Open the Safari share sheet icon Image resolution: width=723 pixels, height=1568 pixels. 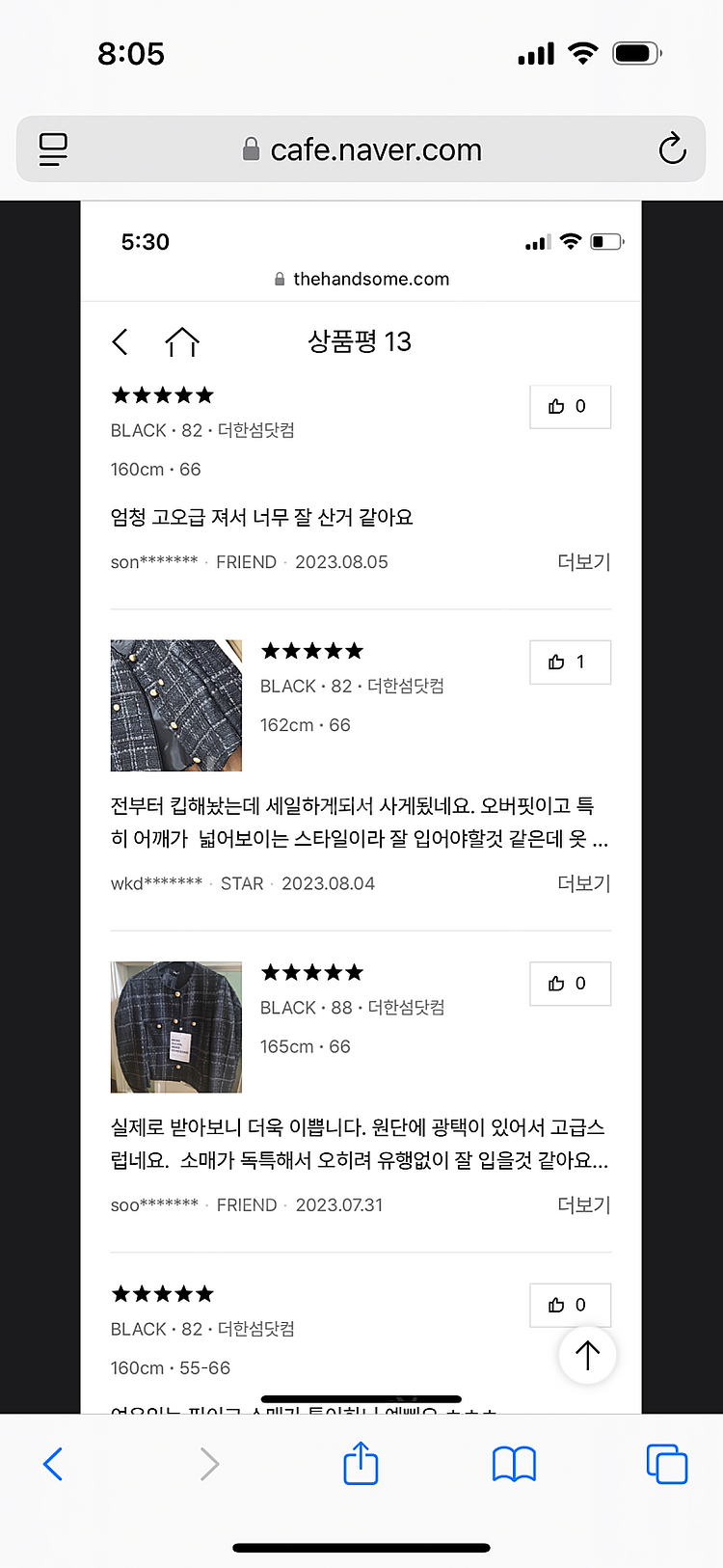point(361,1463)
